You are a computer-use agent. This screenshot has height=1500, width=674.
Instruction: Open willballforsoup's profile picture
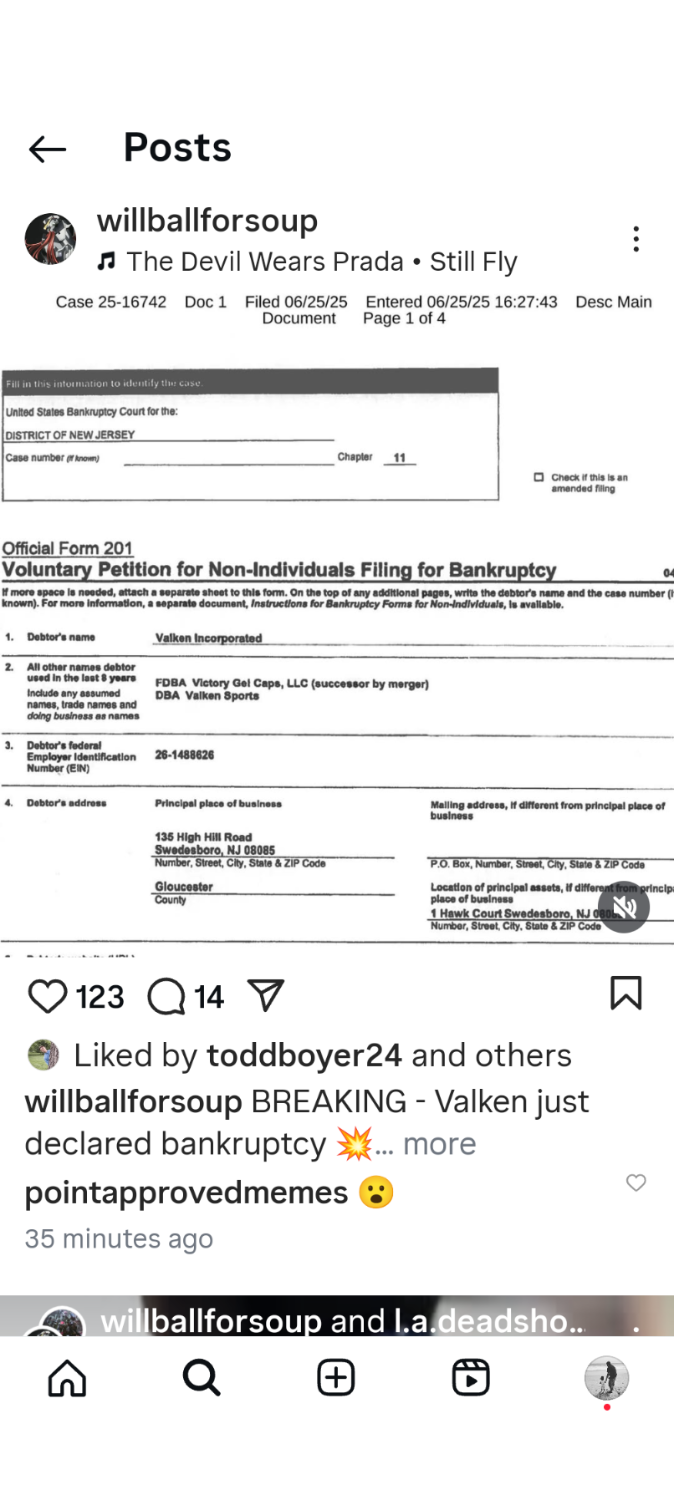[50, 238]
